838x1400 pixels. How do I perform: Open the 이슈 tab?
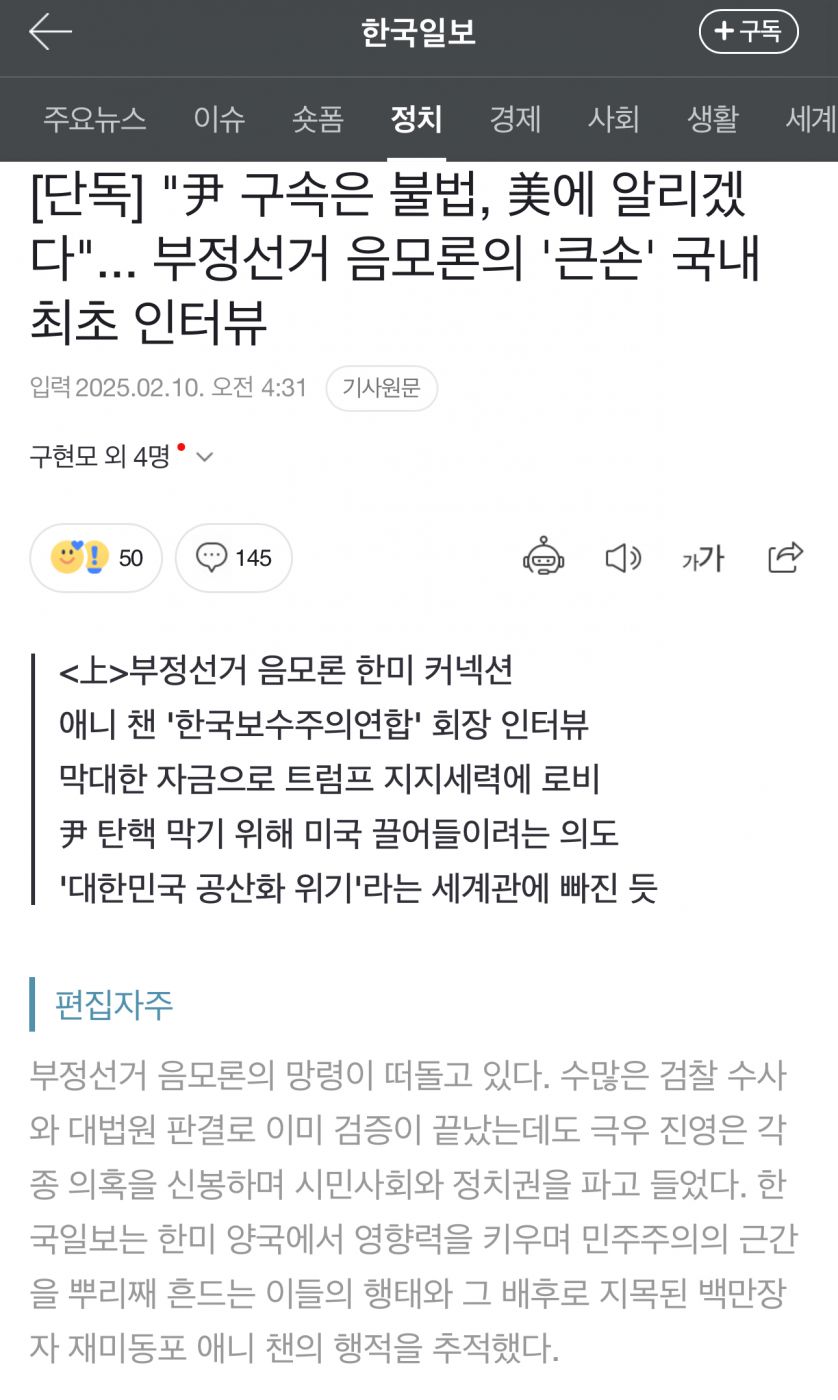(219, 120)
